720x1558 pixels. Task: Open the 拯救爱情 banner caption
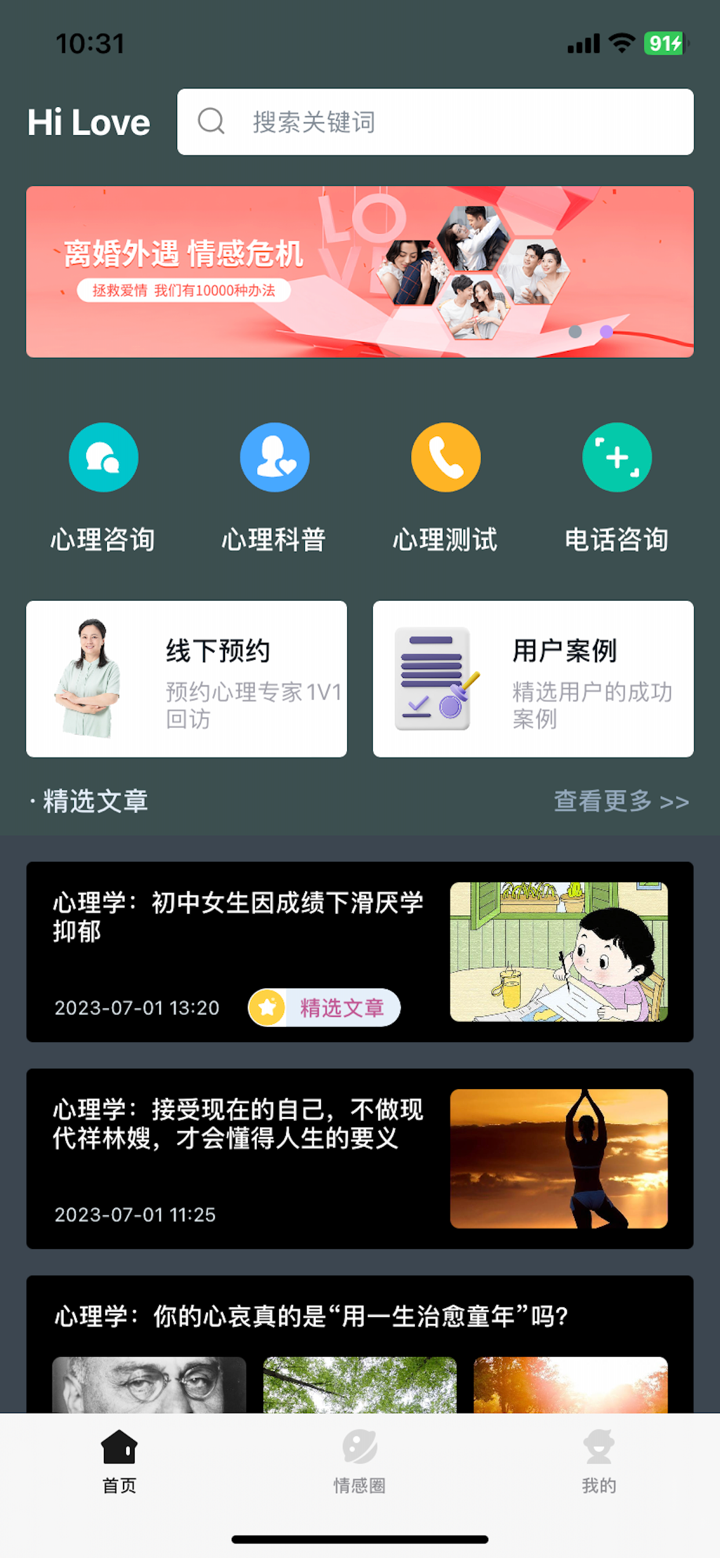tap(183, 290)
